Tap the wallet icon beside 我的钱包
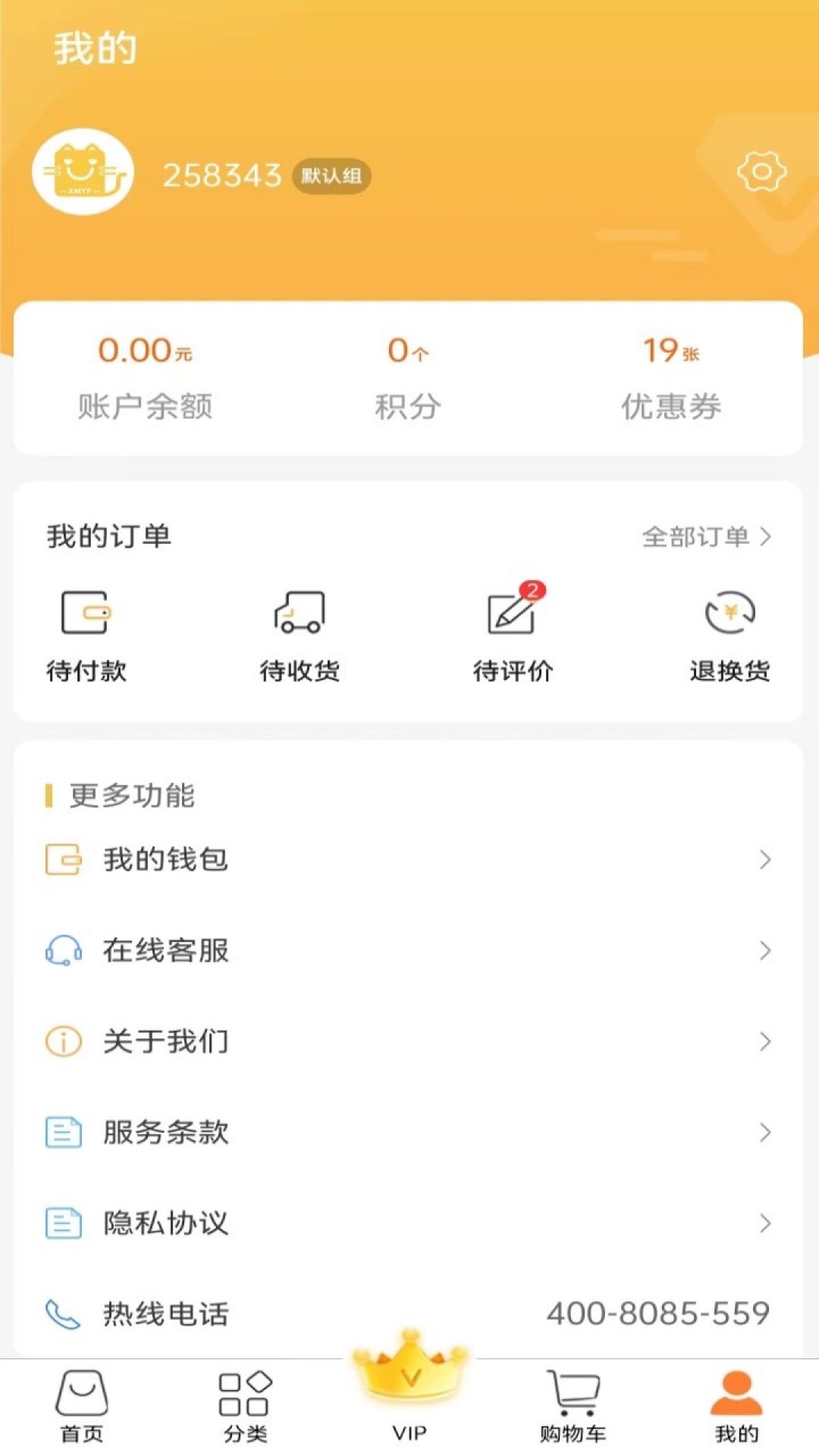 click(62, 859)
